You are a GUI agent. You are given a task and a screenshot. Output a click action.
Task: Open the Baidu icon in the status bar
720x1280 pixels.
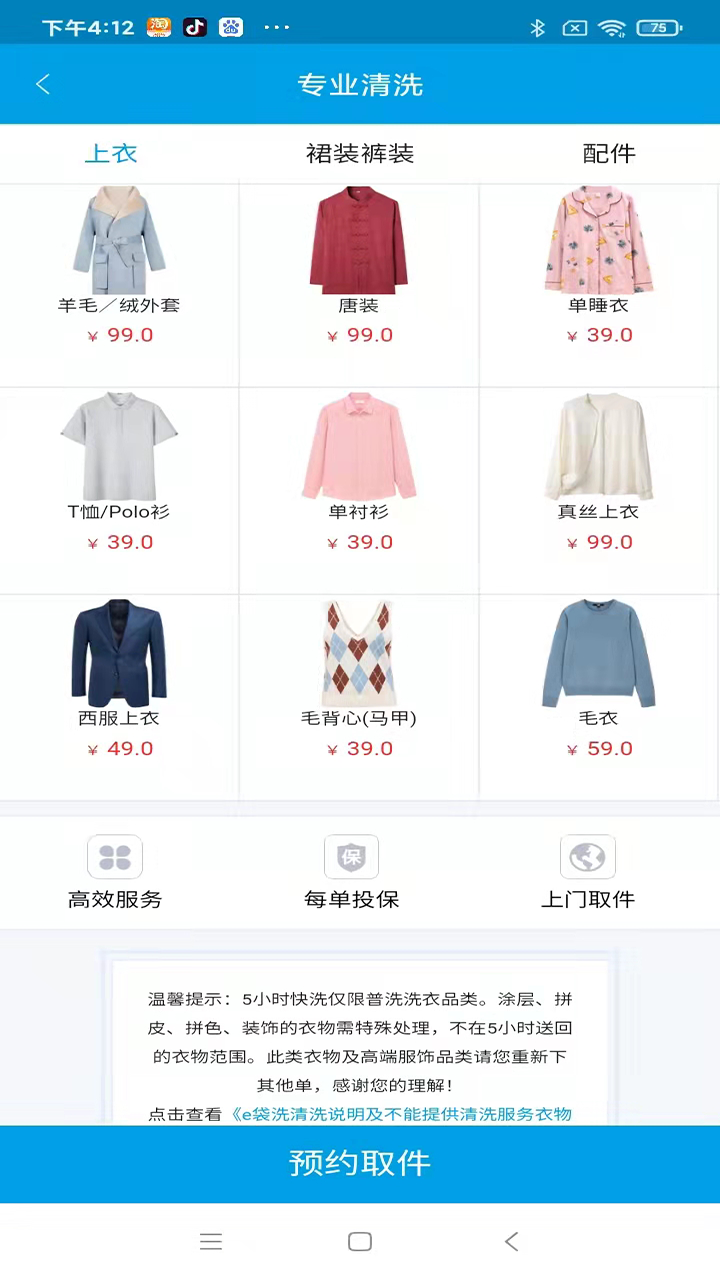(x=230, y=27)
